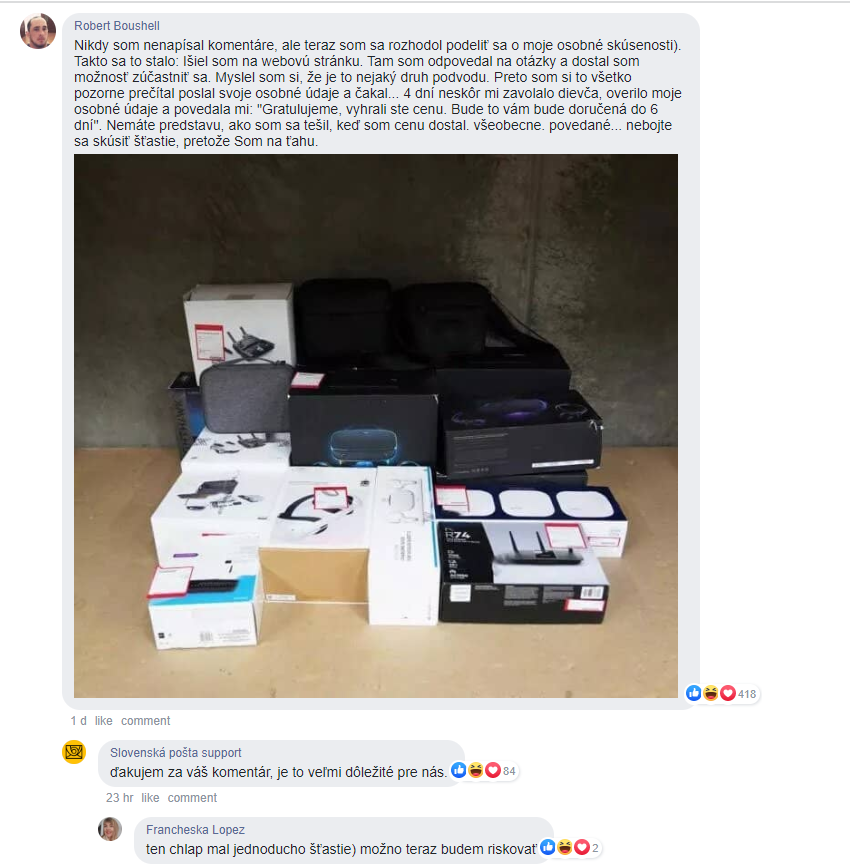The width and height of the screenshot is (850, 868).
Task: Open Slovenská pošta support profile name
Action: coord(175,753)
